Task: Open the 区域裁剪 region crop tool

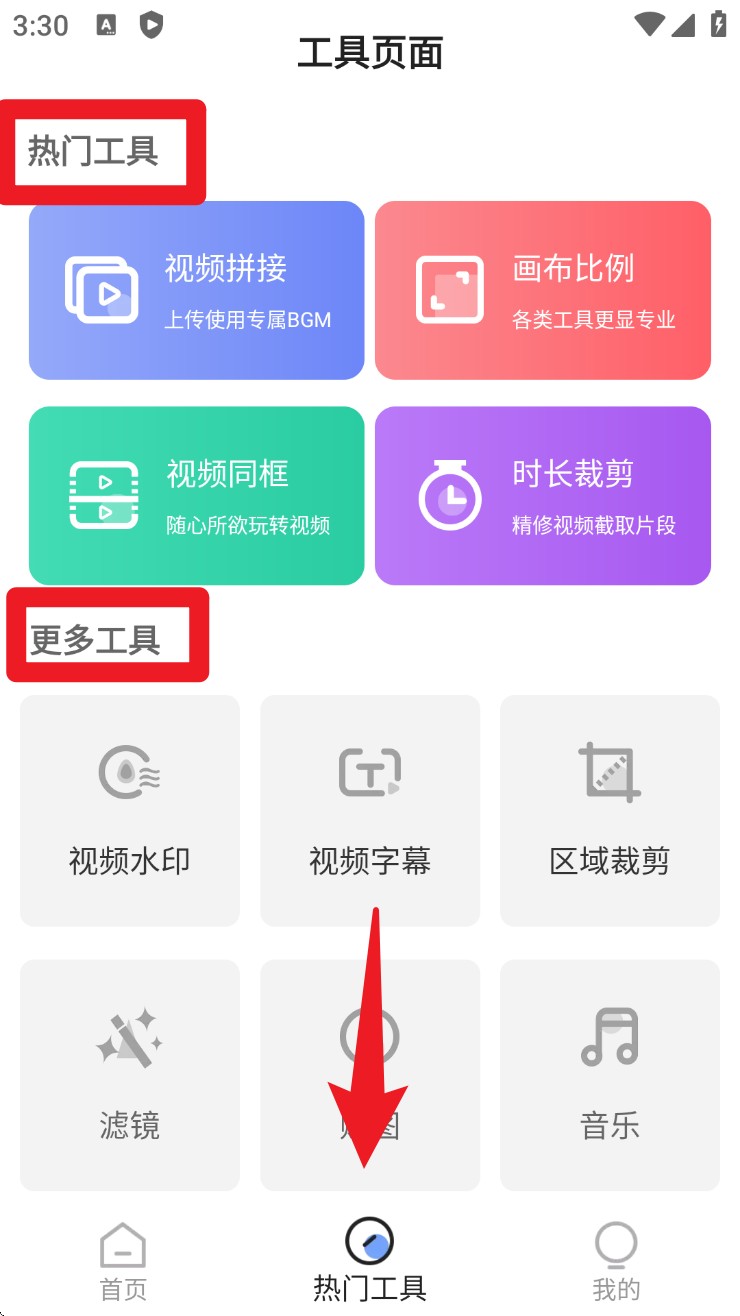Action: [x=609, y=810]
